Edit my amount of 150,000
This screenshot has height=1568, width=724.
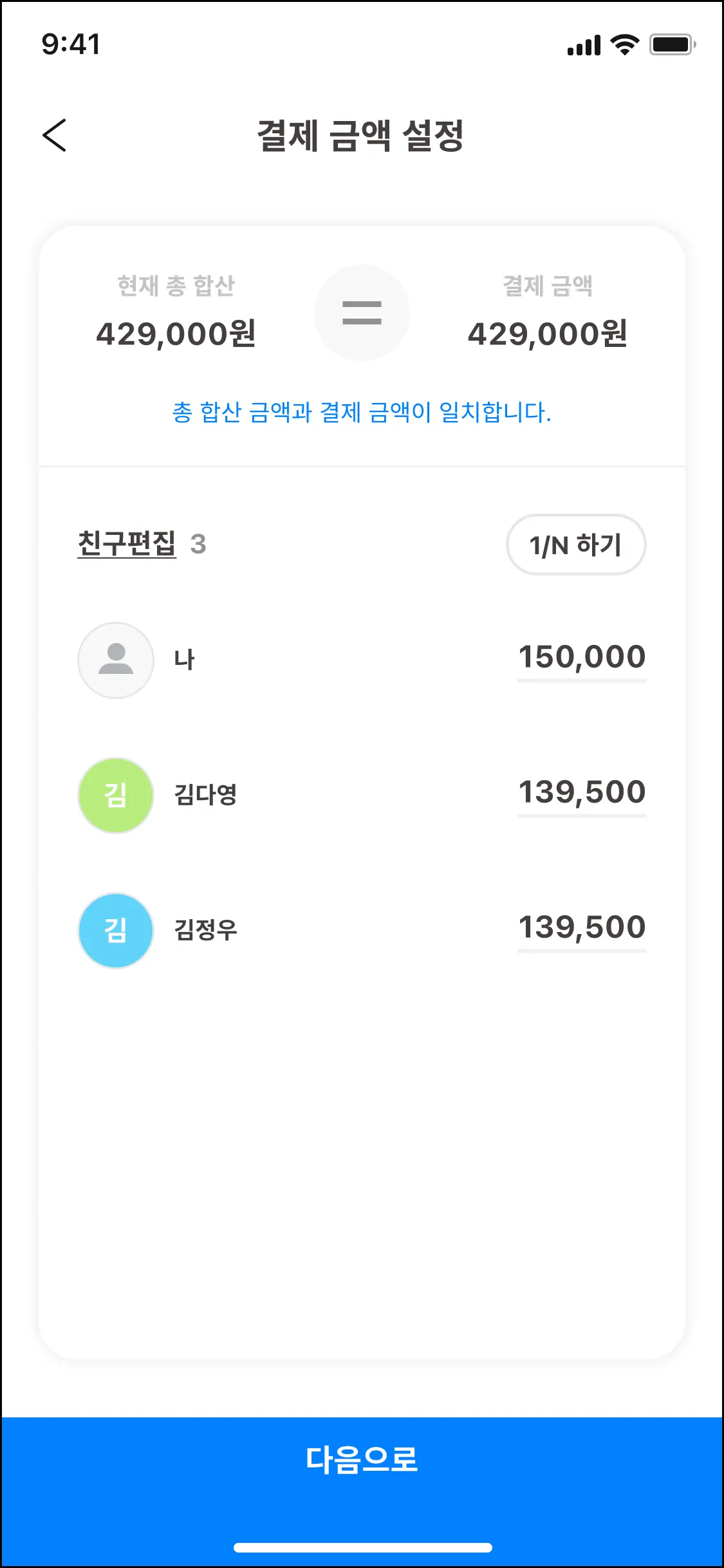(582, 658)
